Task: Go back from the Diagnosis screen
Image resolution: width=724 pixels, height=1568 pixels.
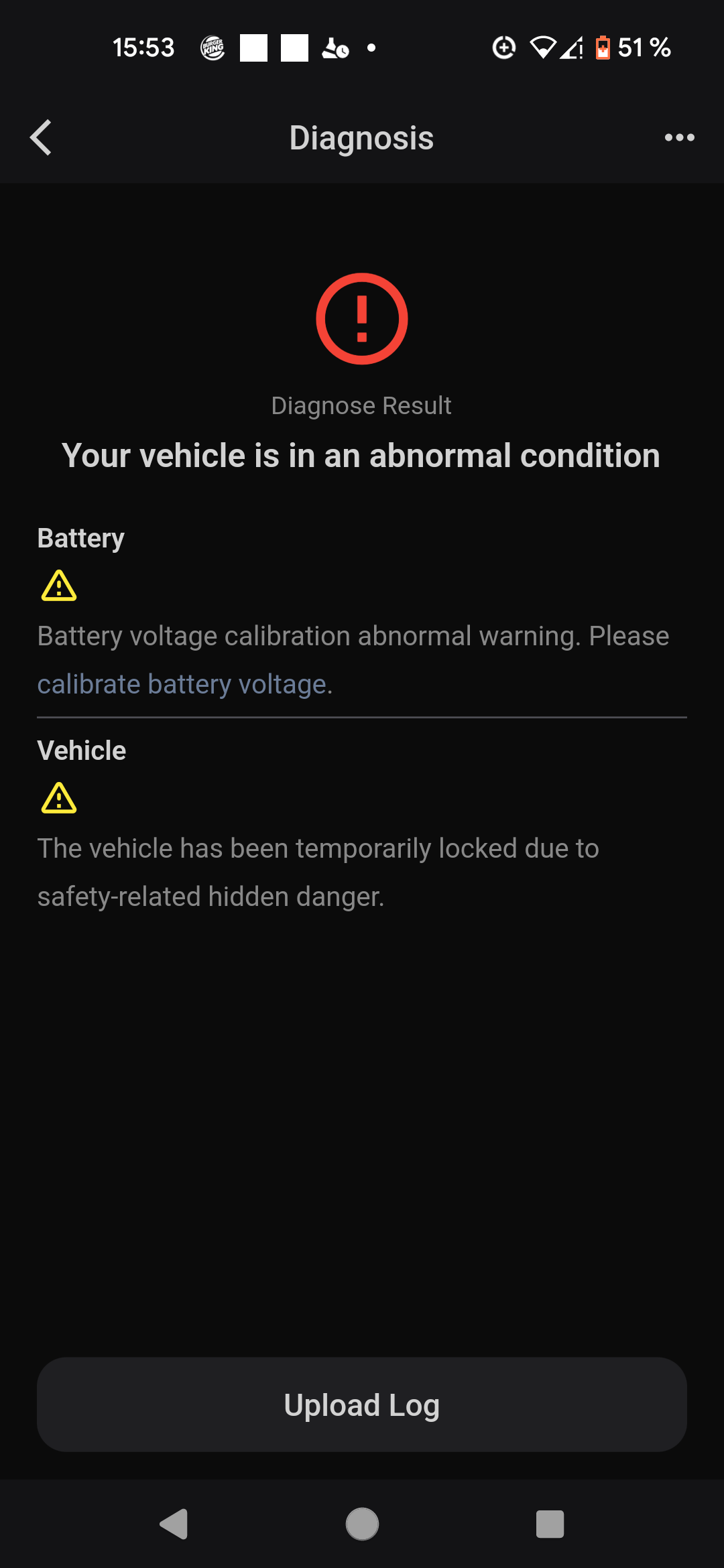Action: [x=41, y=137]
